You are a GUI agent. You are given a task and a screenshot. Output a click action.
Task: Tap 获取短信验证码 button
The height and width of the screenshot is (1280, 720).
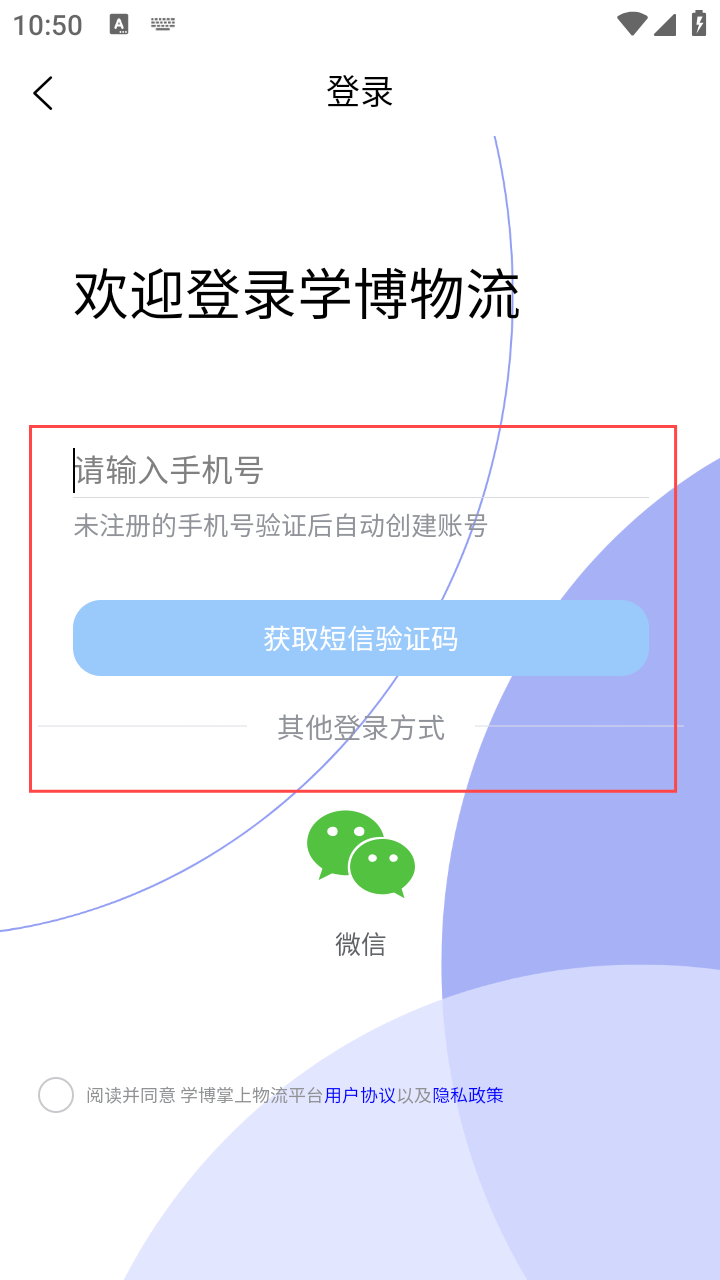(360, 638)
